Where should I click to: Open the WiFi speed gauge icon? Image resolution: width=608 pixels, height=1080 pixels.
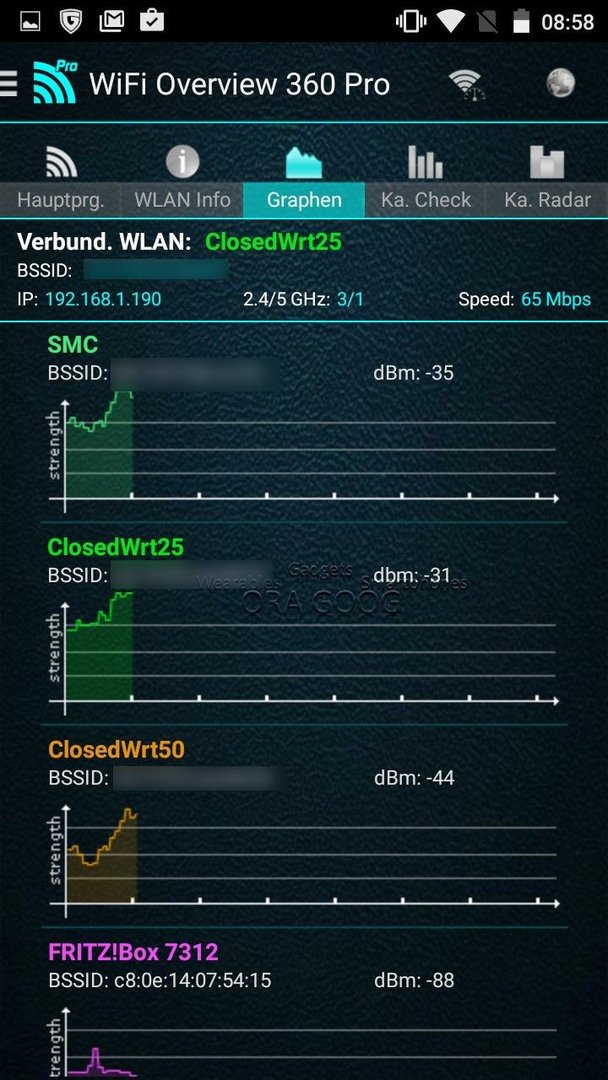click(468, 84)
